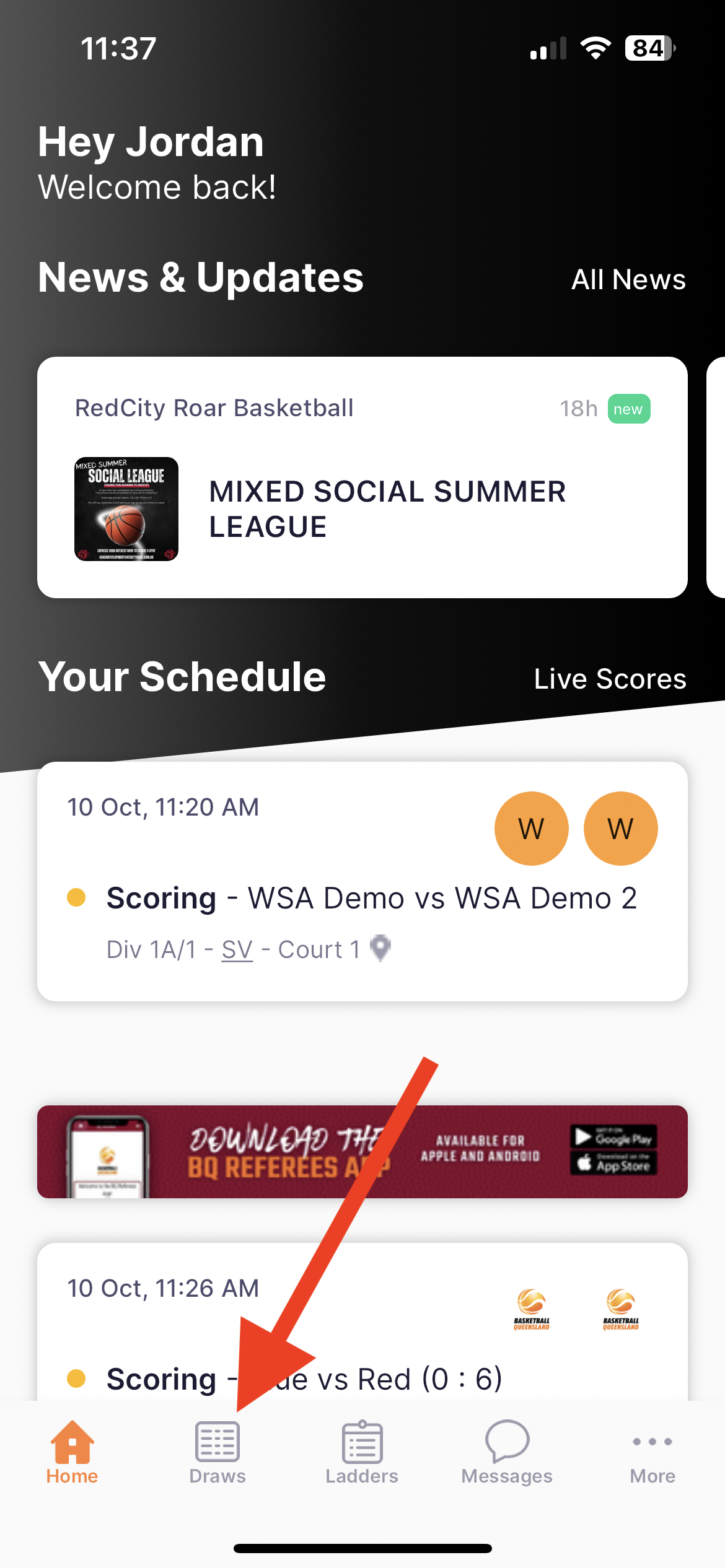This screenshot has width=725, height=1568.
Task: Go to the Messages tab
Action: click(507, 1453)
